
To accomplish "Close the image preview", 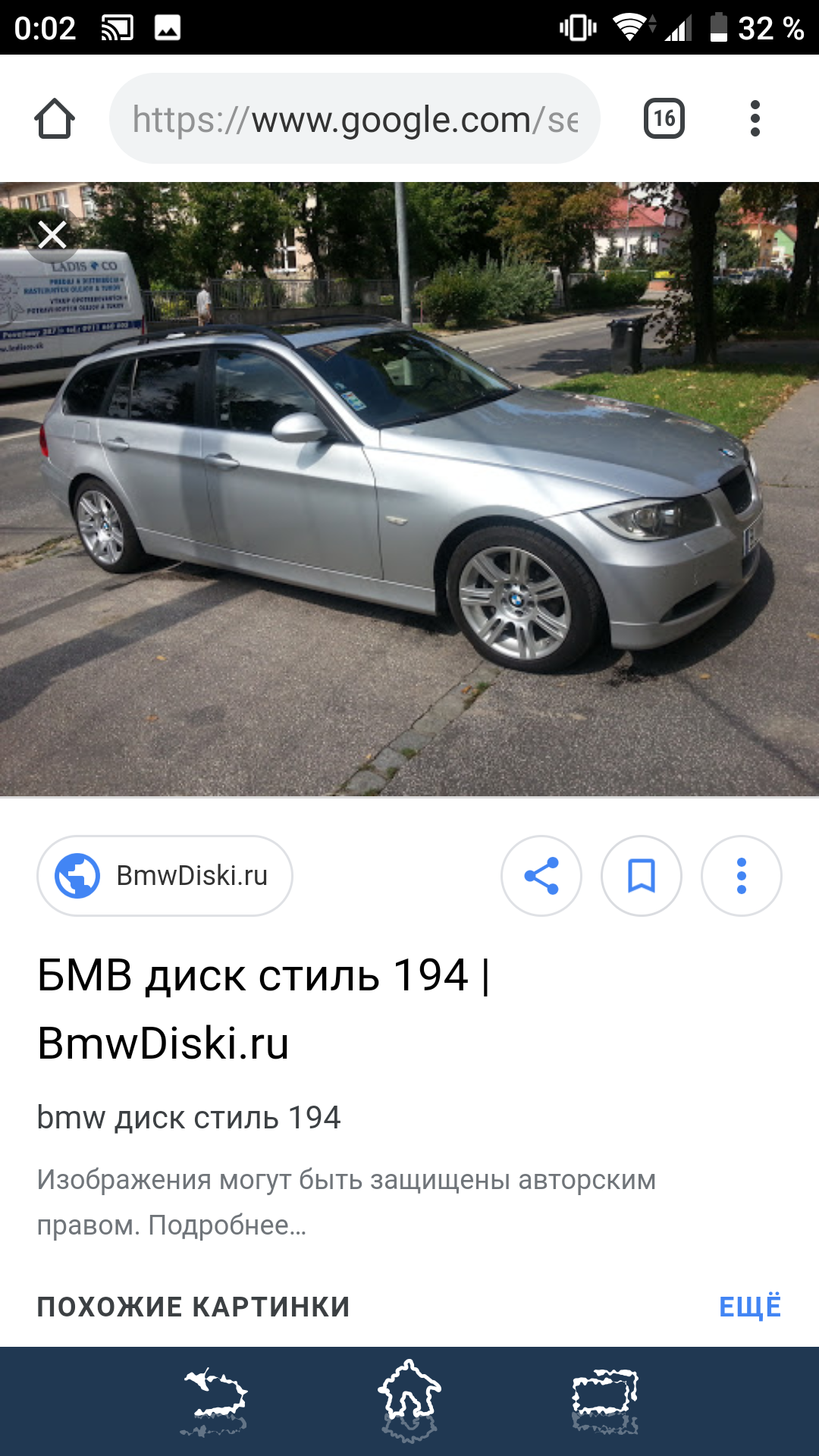I will pos(52,235).
